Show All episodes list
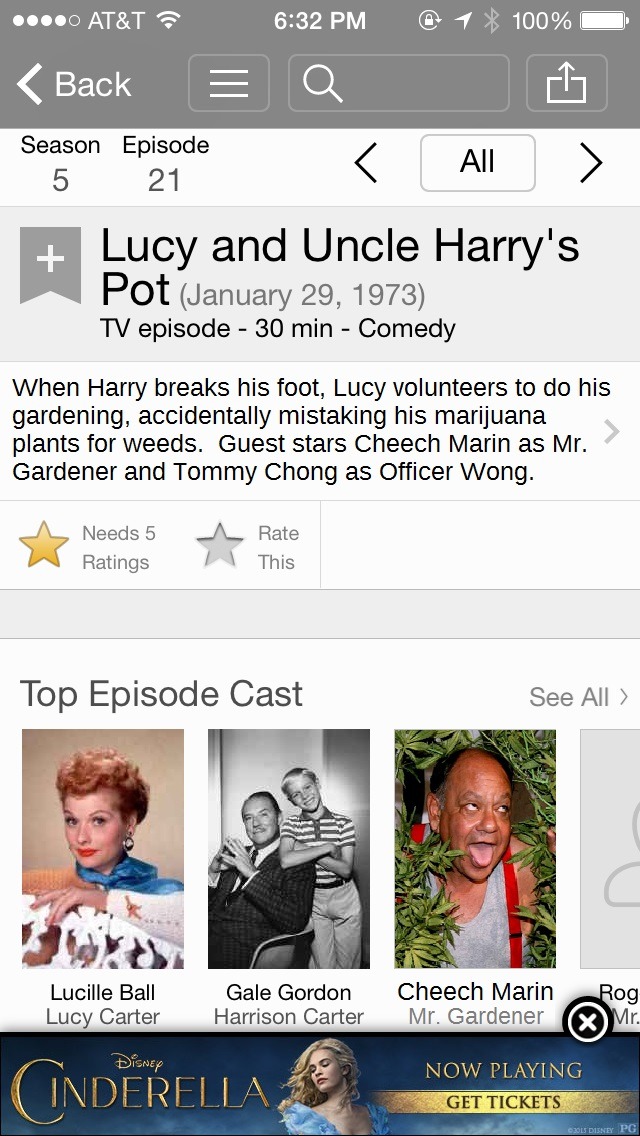This screenshot has width=640, height=1136. [477, 163]
